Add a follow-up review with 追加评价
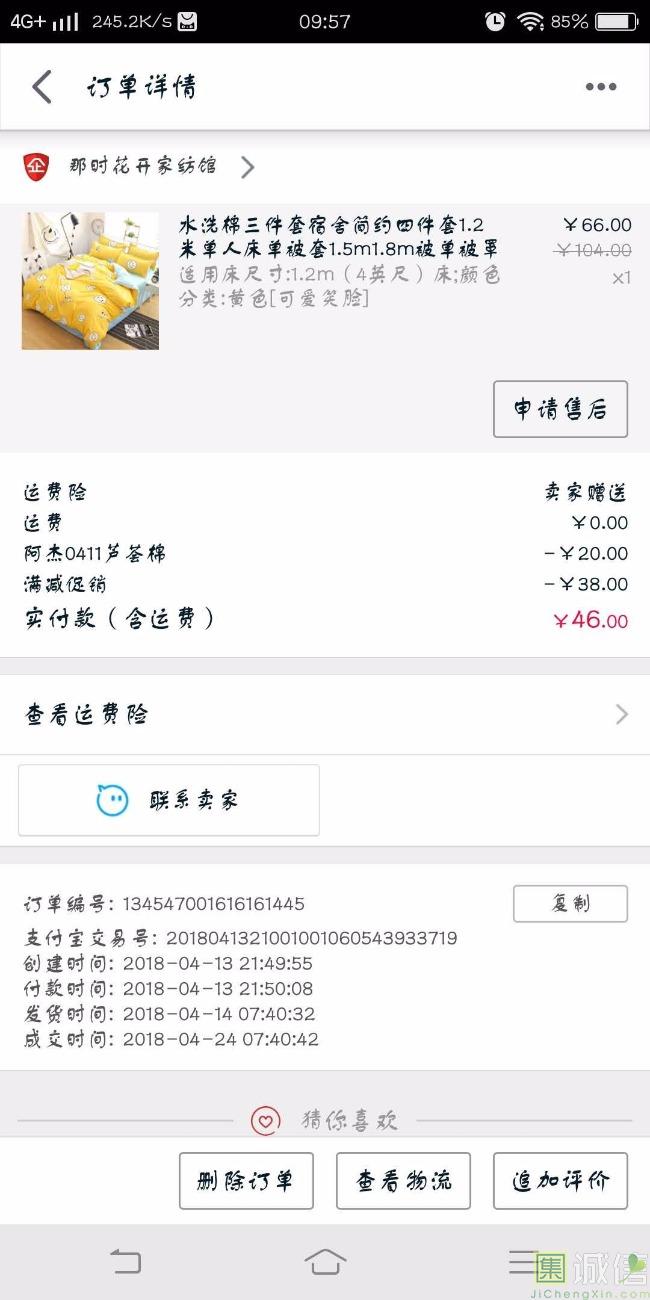This screenshot has width=650, height=1300. tap(560, 1181)
